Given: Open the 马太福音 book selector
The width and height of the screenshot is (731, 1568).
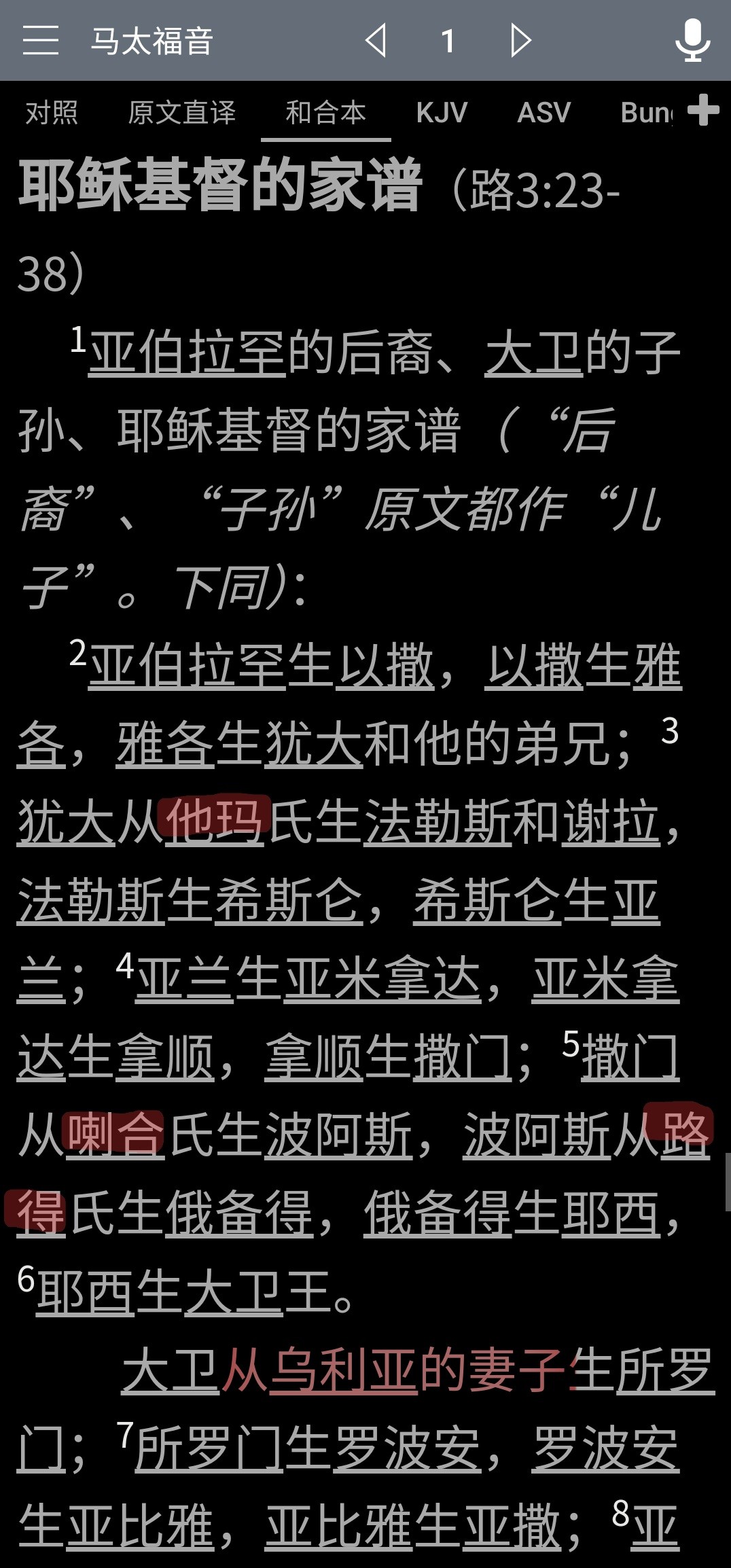Looking at the screenshot, I should pyautogui.click(x=152, y=41).
